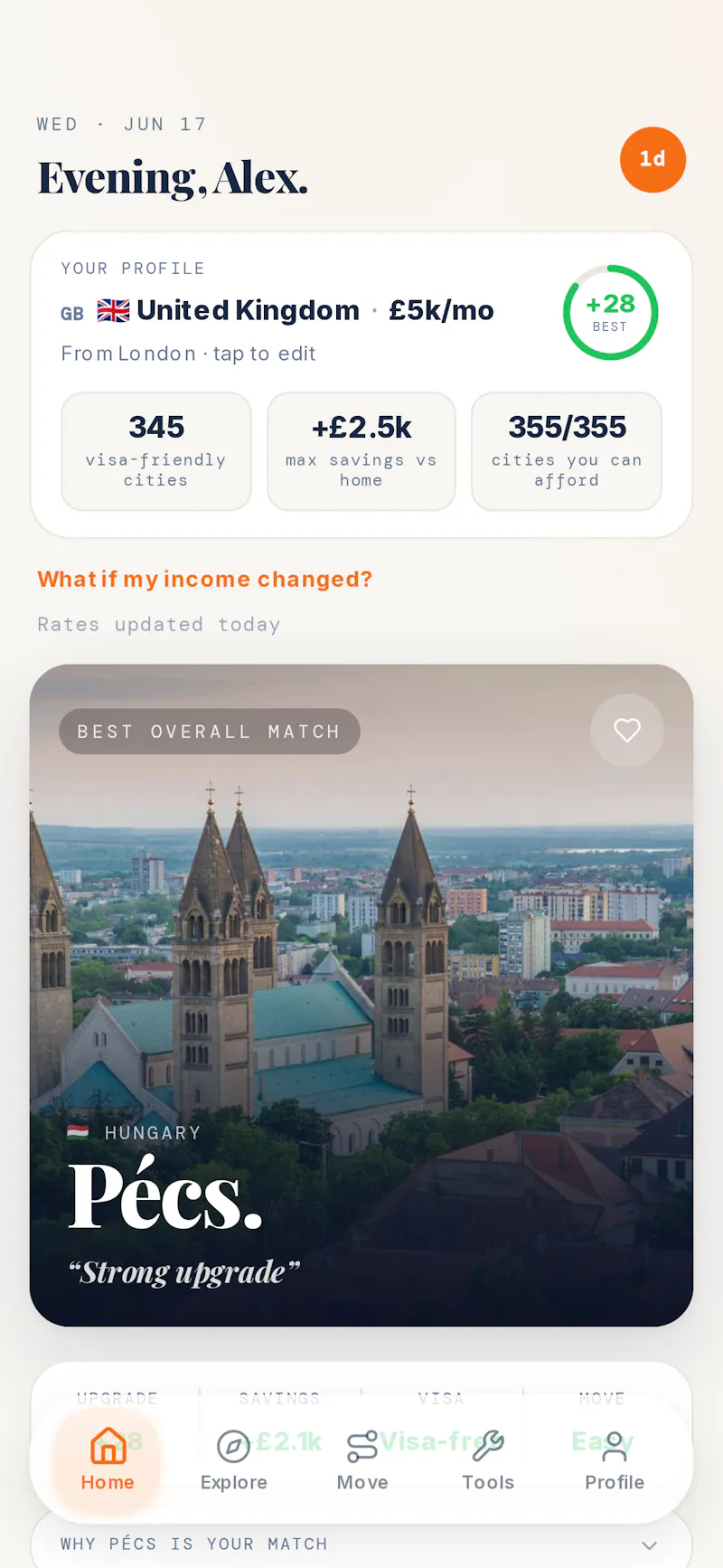The height and width of the screenshot is (1568, 723).
Task: Open the Tools tab
Action: click(488, 1460)
